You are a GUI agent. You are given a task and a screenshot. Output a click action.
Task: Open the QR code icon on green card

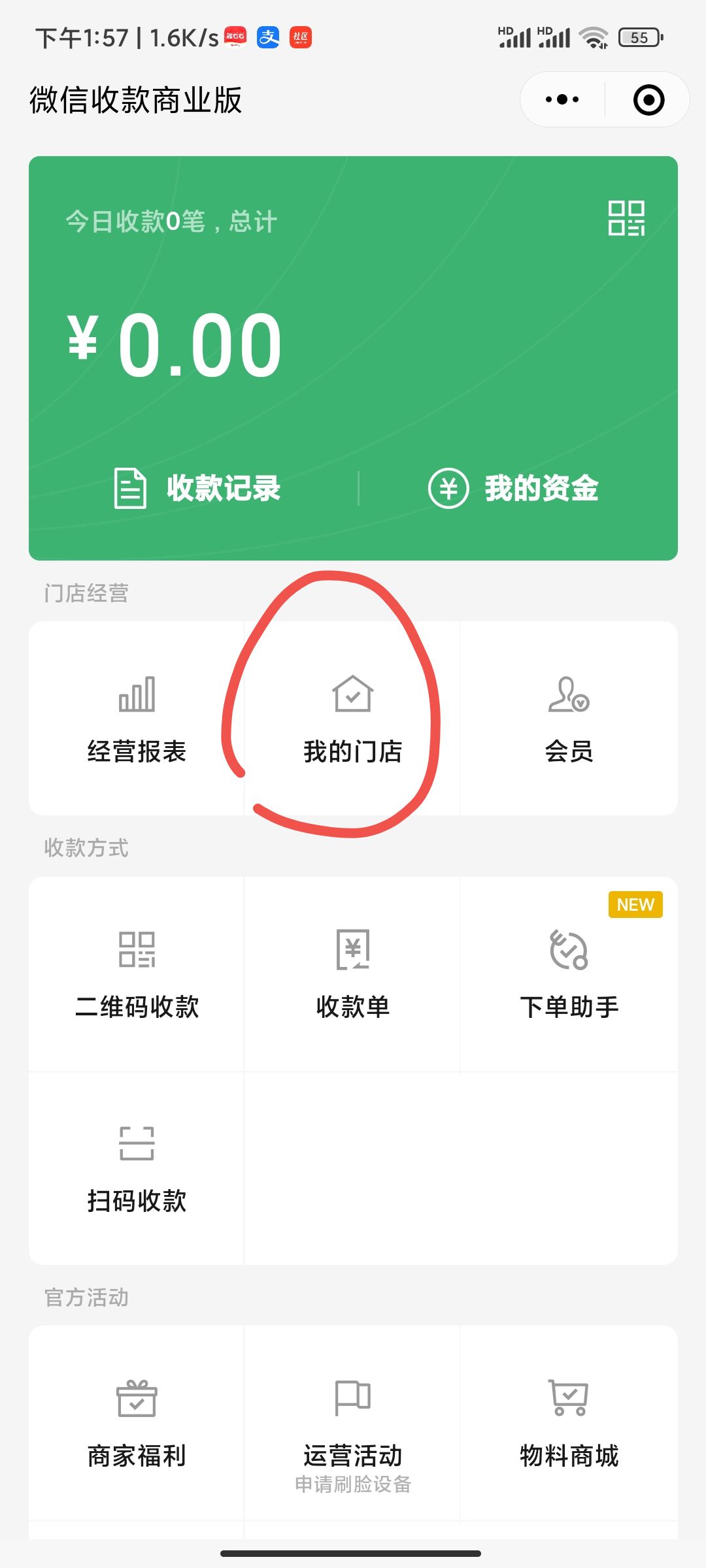(626, 218)
